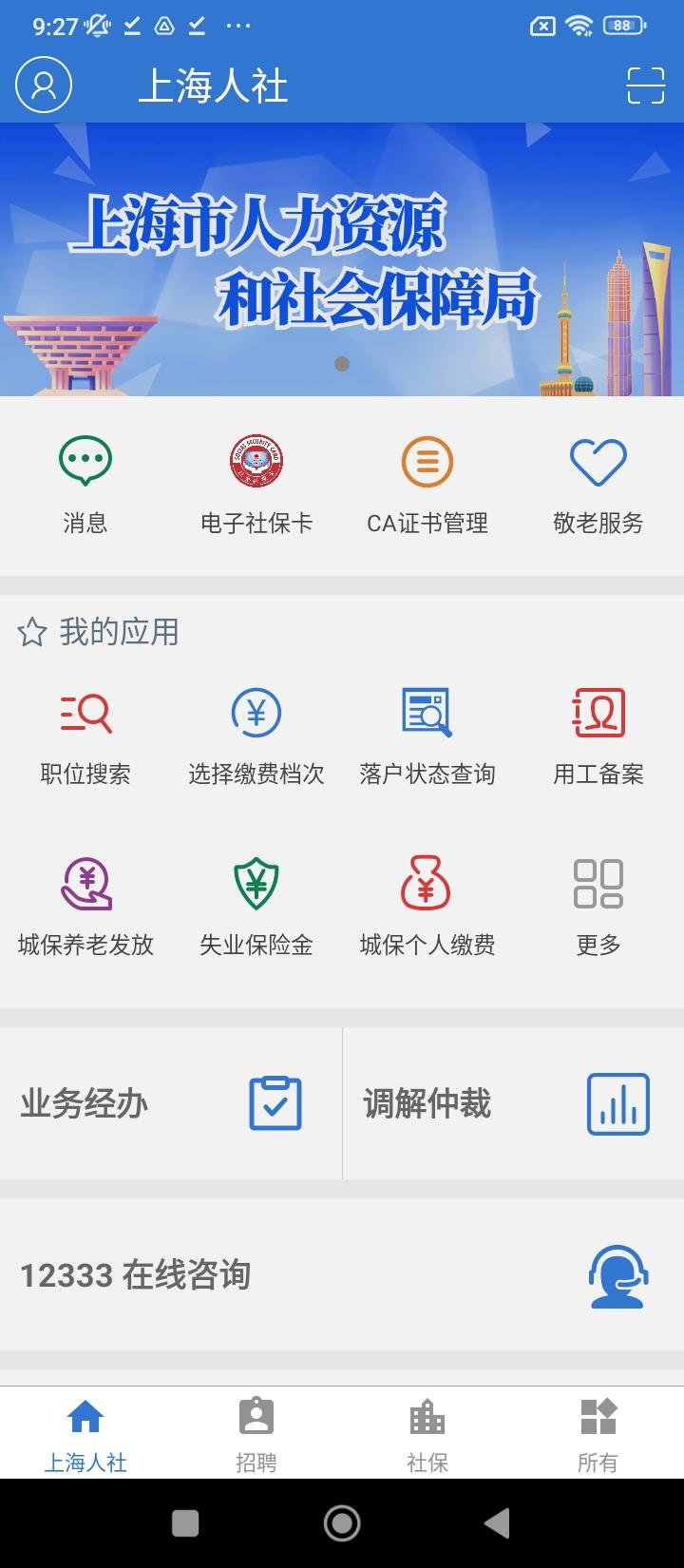Open 调解仲裁 mediation arbitration service
Viewport: 684px width, 1568px height.
click(x=513, y=1104)
